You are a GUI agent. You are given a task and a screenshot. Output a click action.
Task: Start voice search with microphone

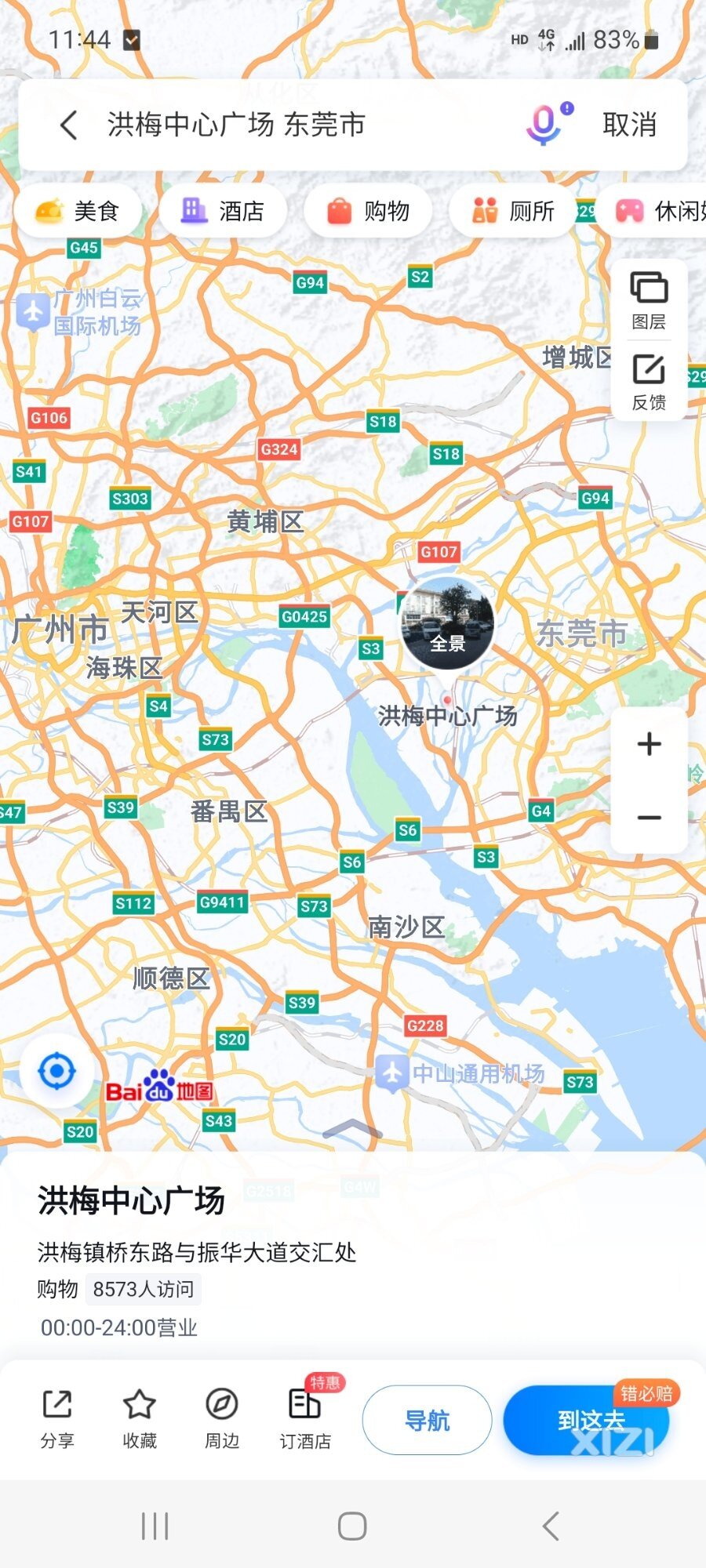[545, 125]
